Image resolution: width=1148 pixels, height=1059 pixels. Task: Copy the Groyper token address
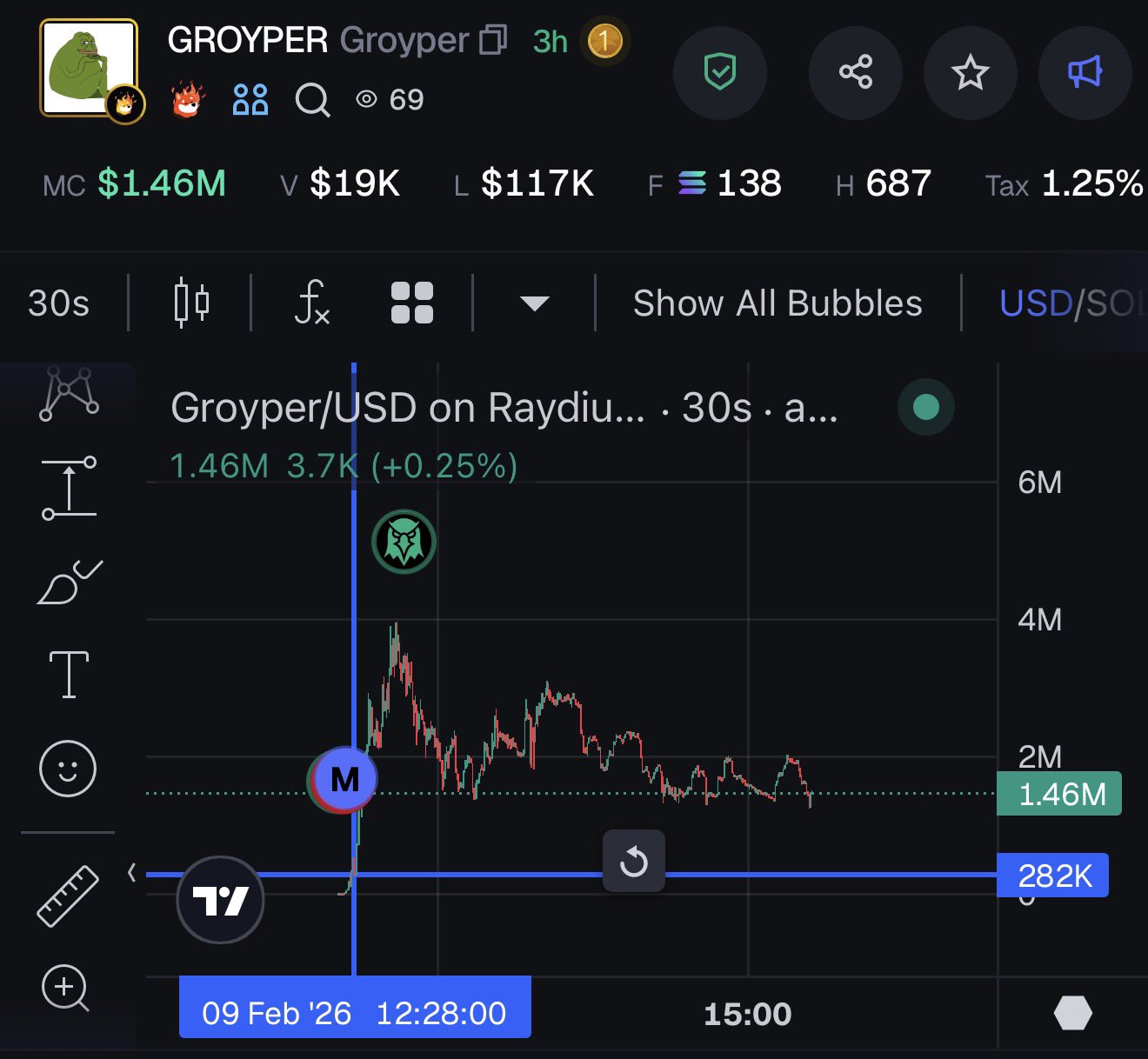[x=493, y=40]
